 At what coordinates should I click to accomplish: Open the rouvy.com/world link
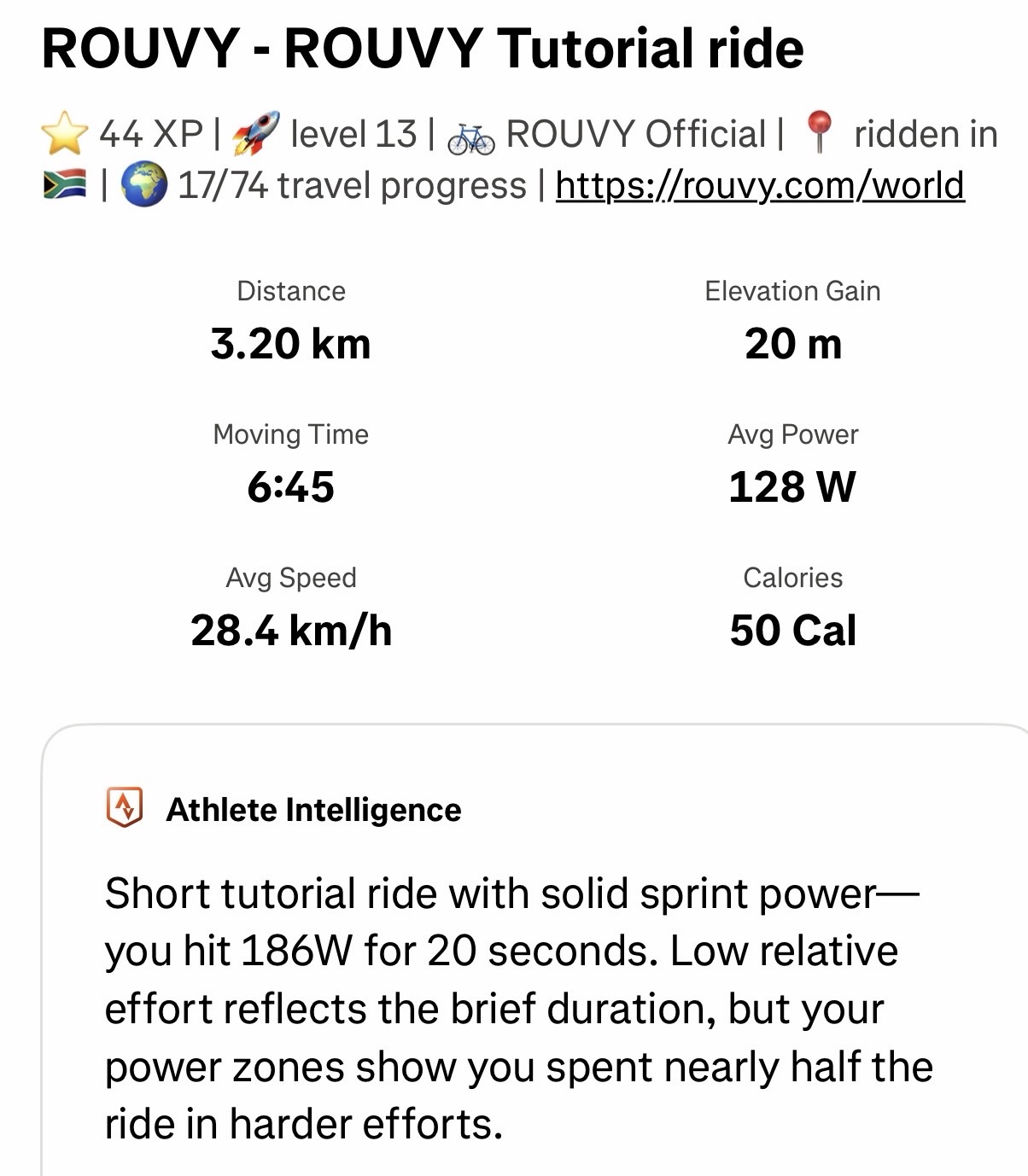click(759, 185)
